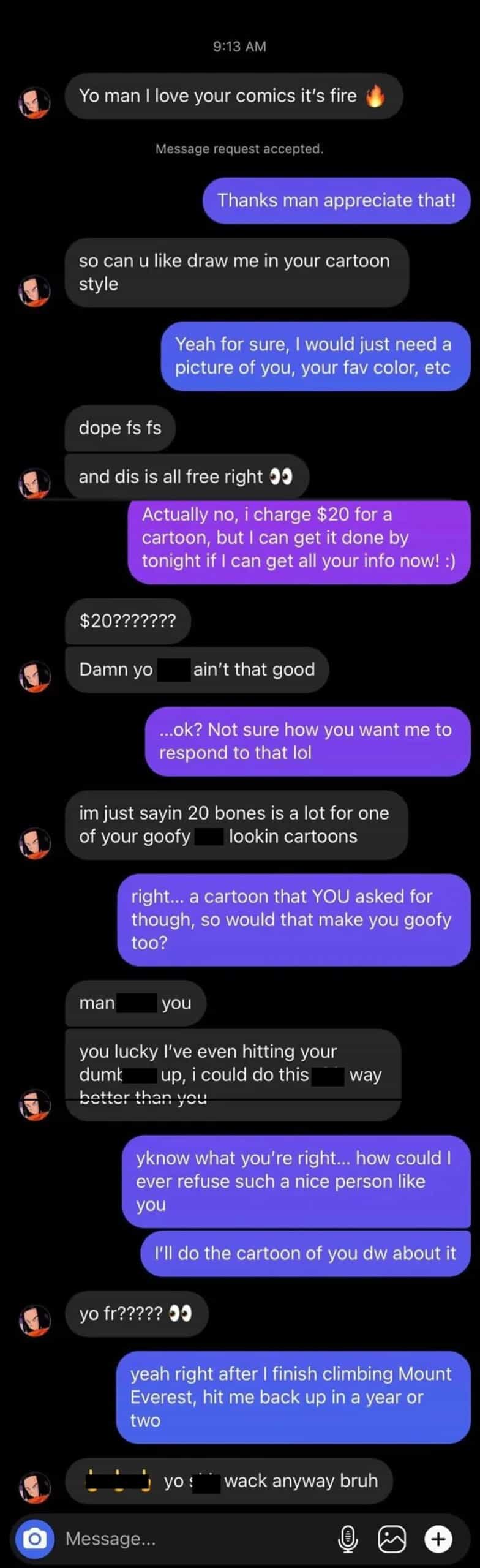
Task: Record a voice message with microphone
Action: 348,1538
